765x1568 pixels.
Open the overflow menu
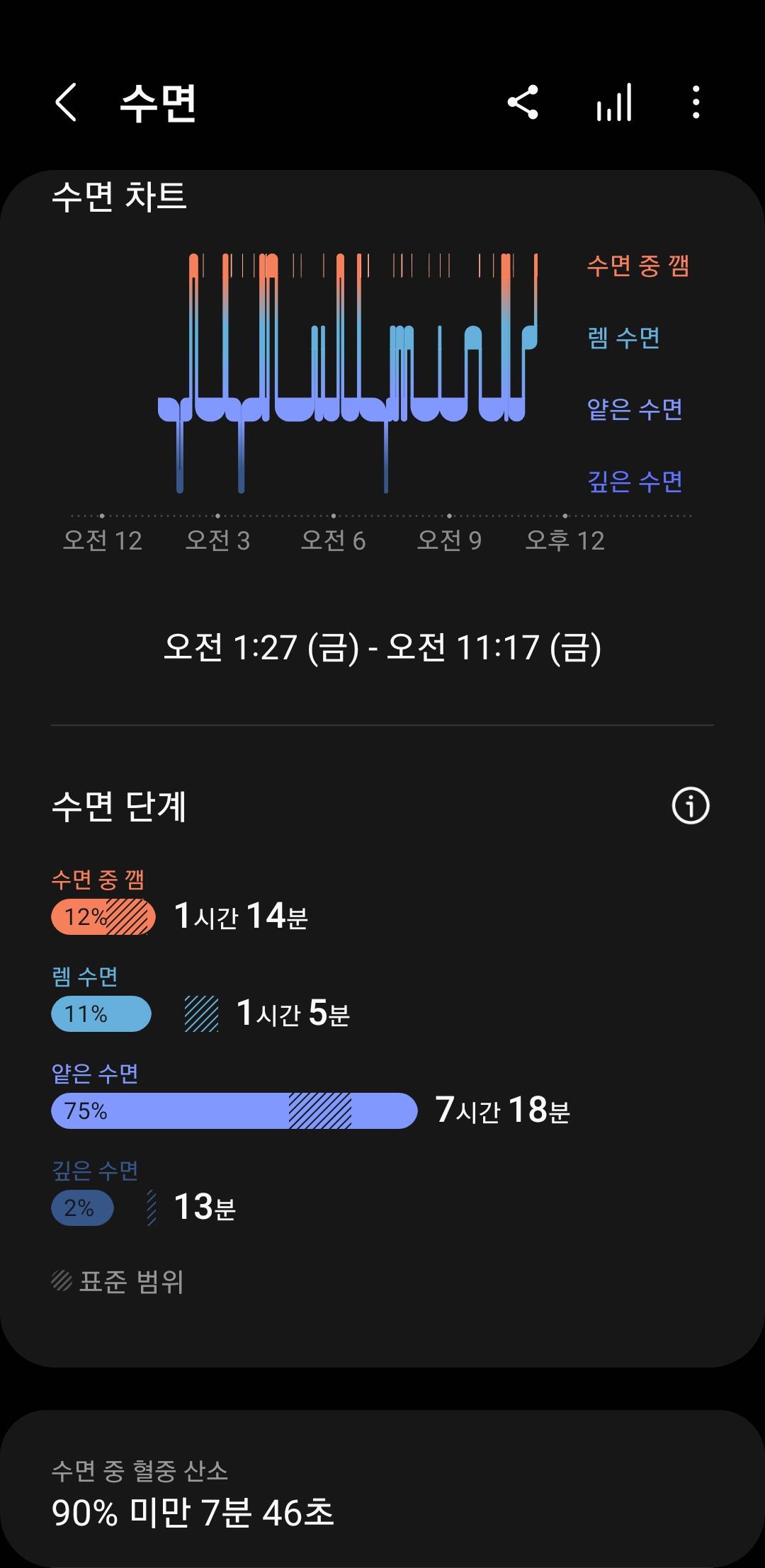click(x=696, y=103)
